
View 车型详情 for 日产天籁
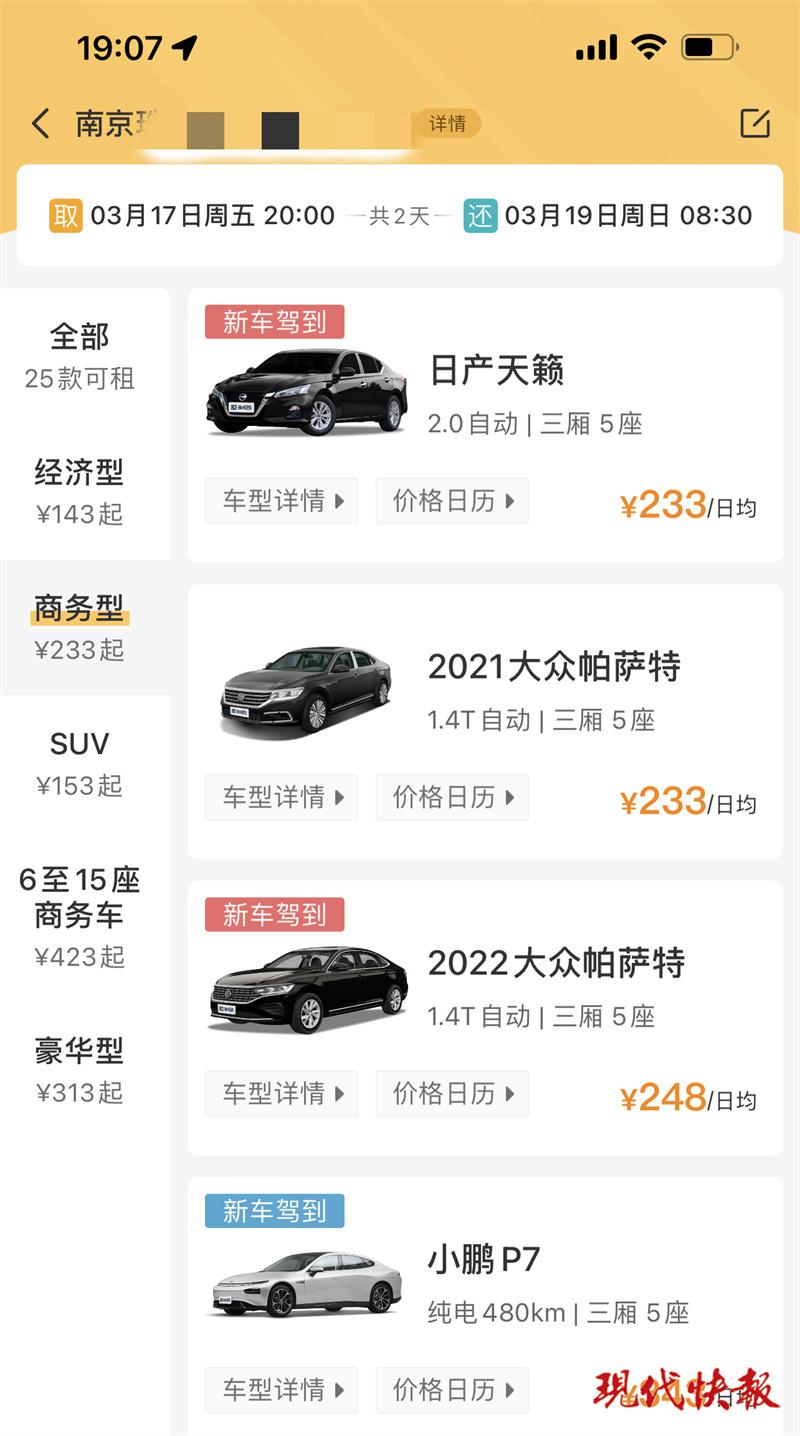point(281,500)
